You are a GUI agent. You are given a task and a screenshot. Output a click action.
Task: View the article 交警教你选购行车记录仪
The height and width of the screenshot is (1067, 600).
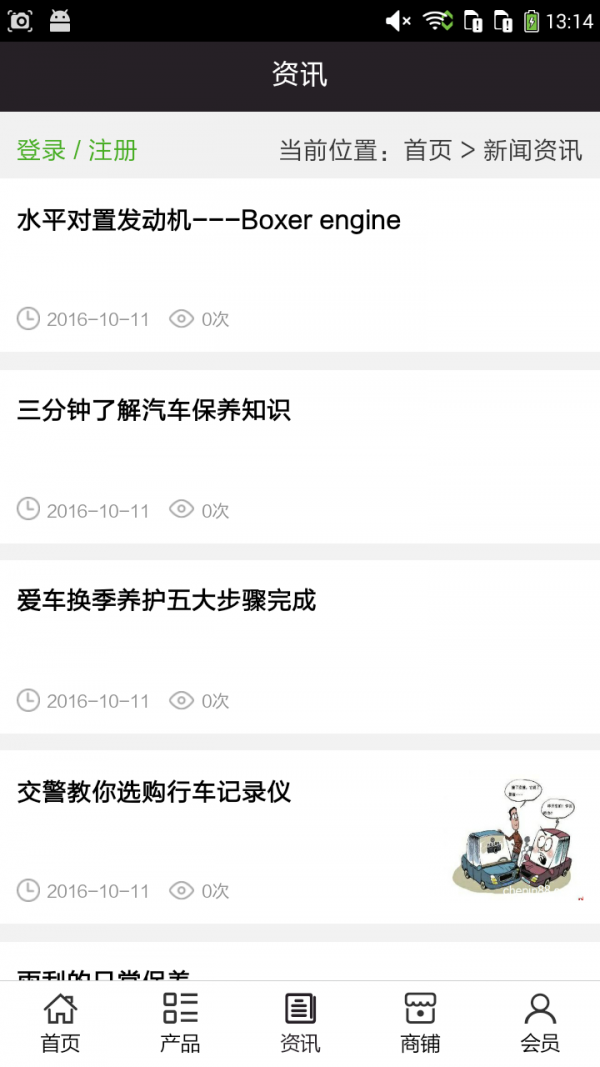[x=154, y=792]
